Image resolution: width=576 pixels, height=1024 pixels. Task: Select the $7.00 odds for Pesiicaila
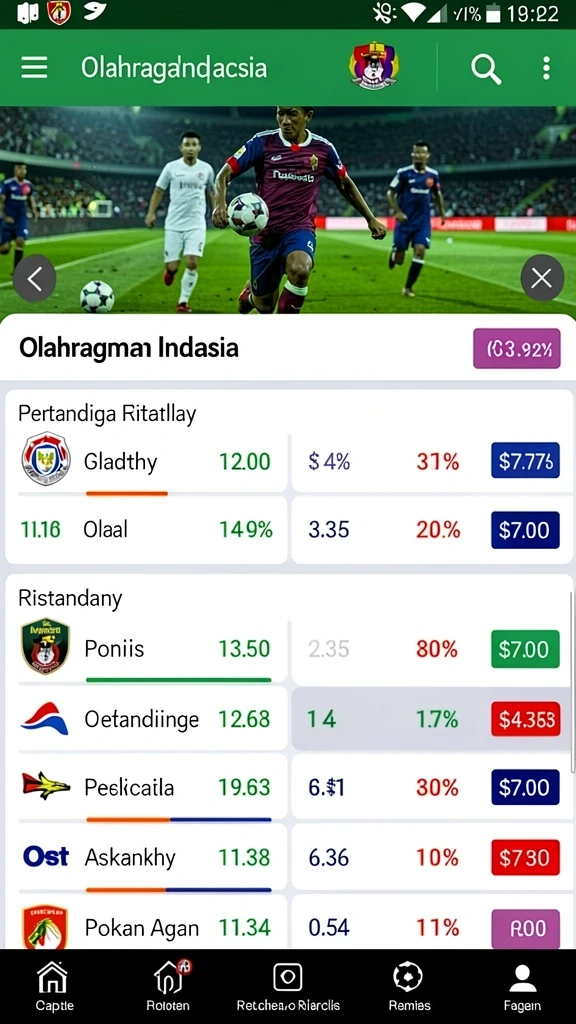pyautogui.click(x=525, y=788)
